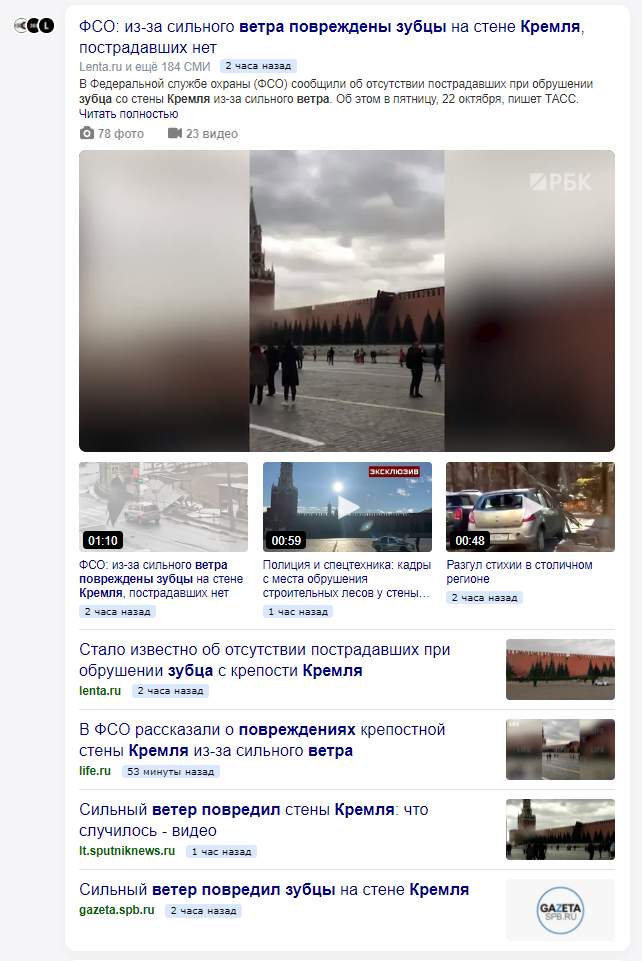Open the 23 видео section
The image size is (642, 961).
click(x=202, y=133)
